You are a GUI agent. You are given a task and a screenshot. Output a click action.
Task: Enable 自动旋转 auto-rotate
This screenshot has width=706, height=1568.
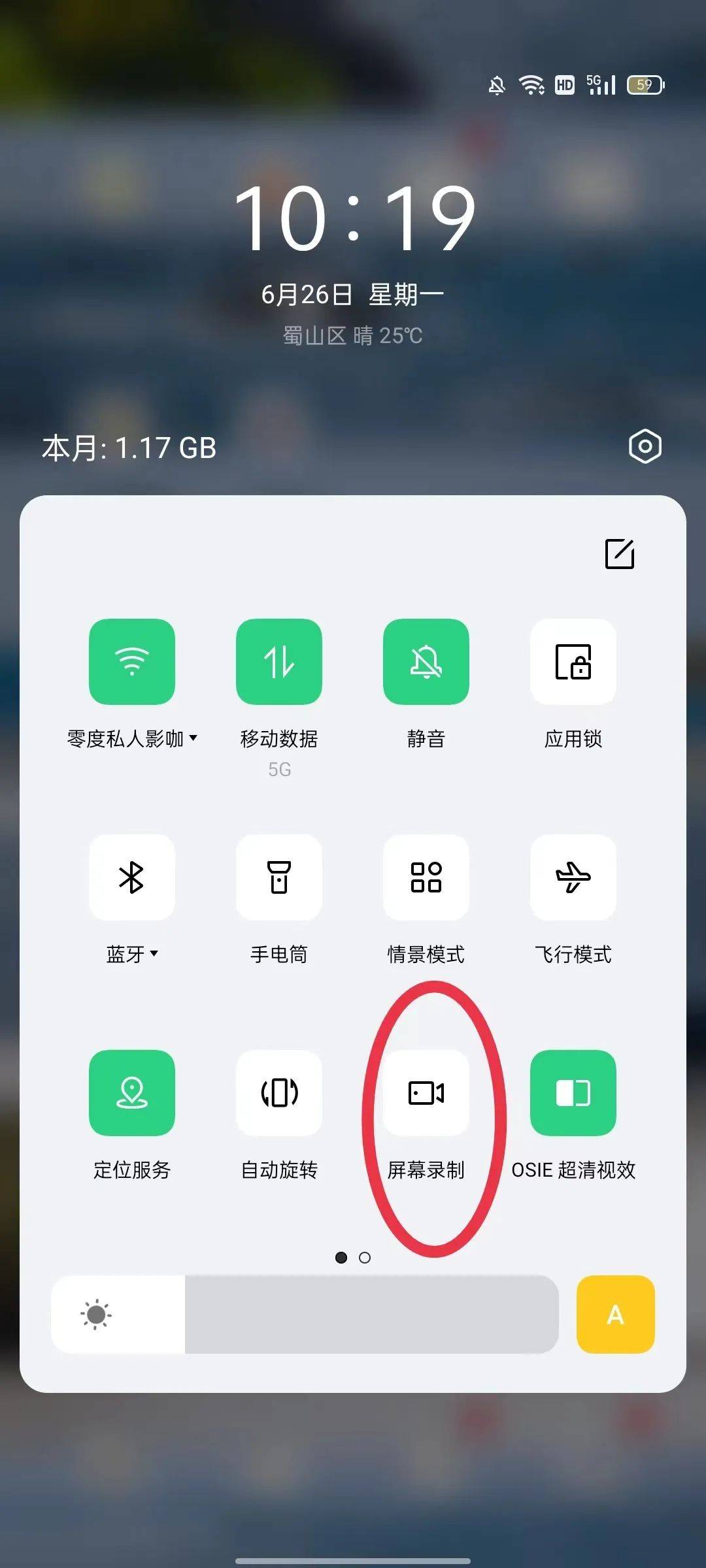pyautogui.click(x=279, y=1093)
